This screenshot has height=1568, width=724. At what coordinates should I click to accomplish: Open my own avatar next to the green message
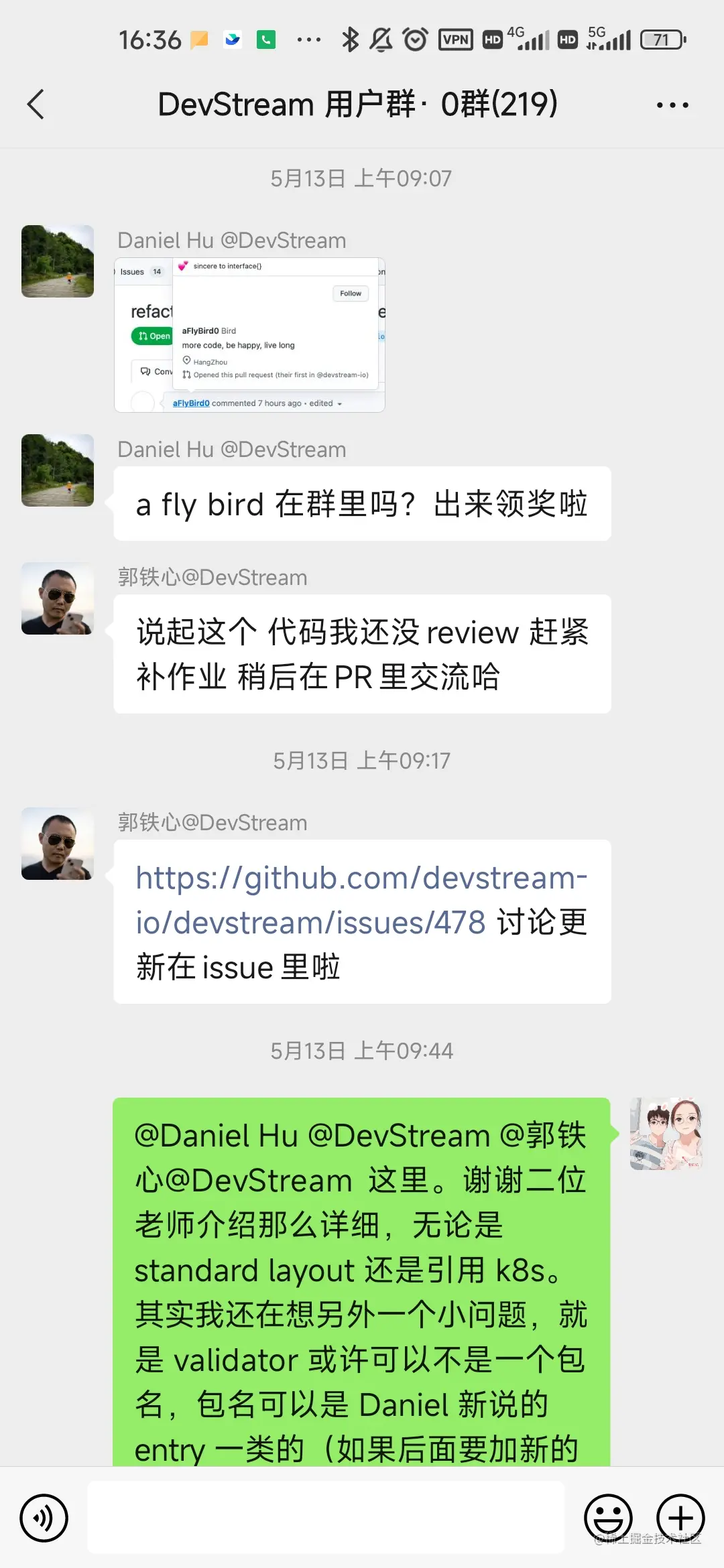click(666, 1134)
